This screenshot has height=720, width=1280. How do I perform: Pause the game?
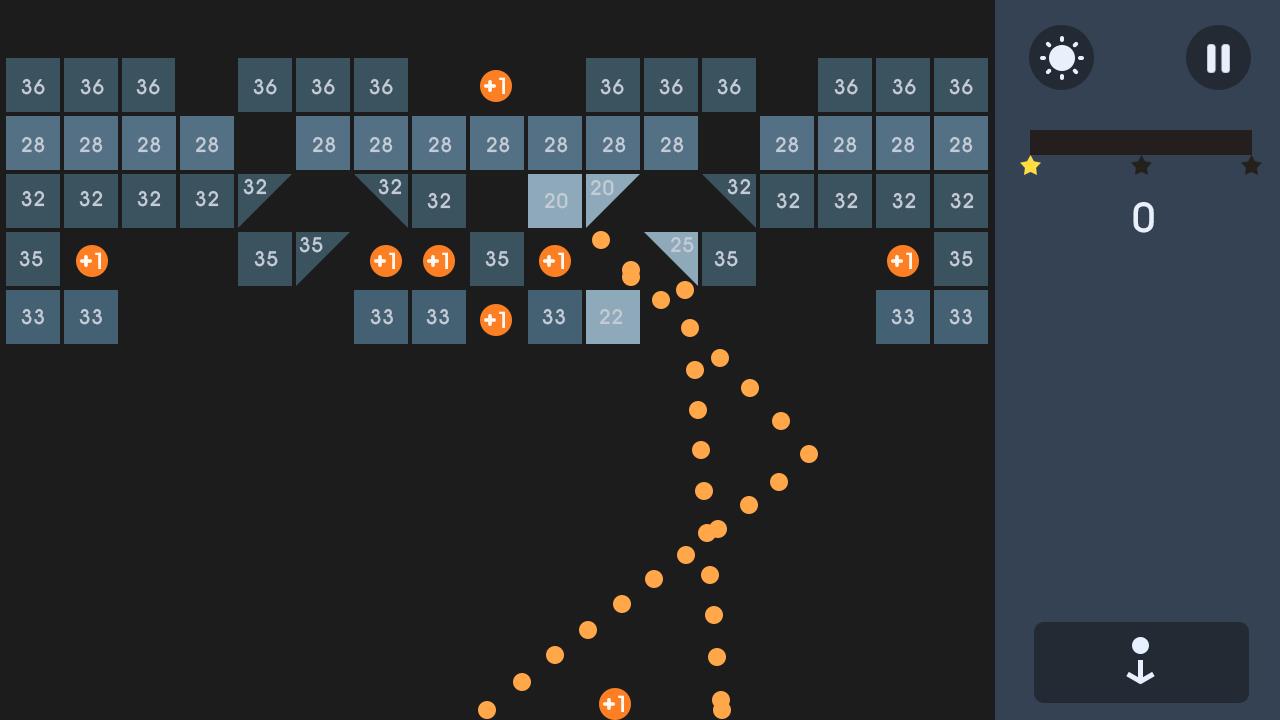pyautogui.click(x=1218, y=58)
